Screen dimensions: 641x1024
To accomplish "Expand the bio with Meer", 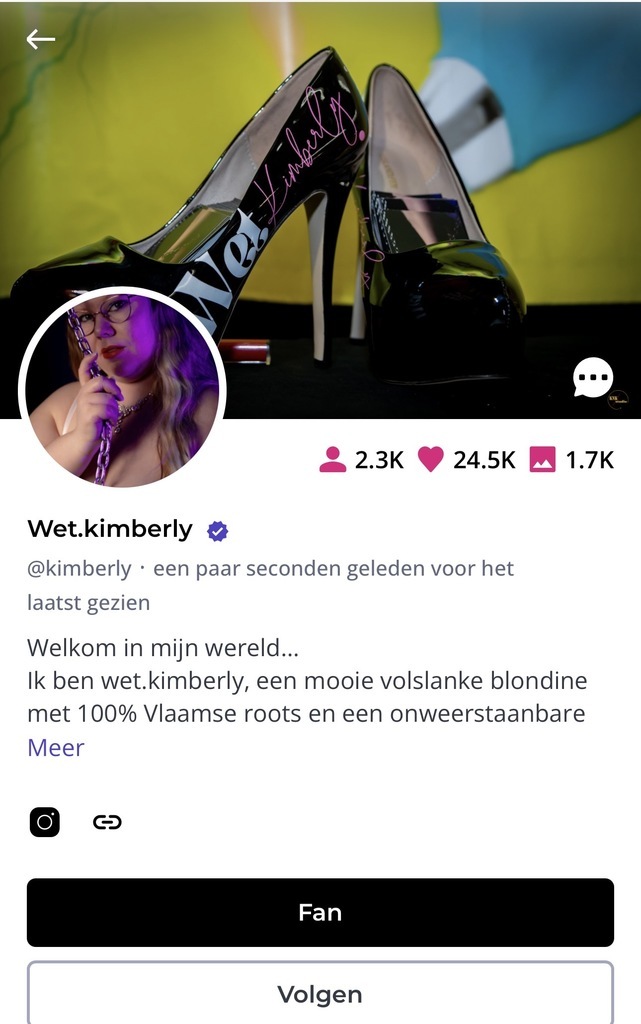I will (56, 747).
